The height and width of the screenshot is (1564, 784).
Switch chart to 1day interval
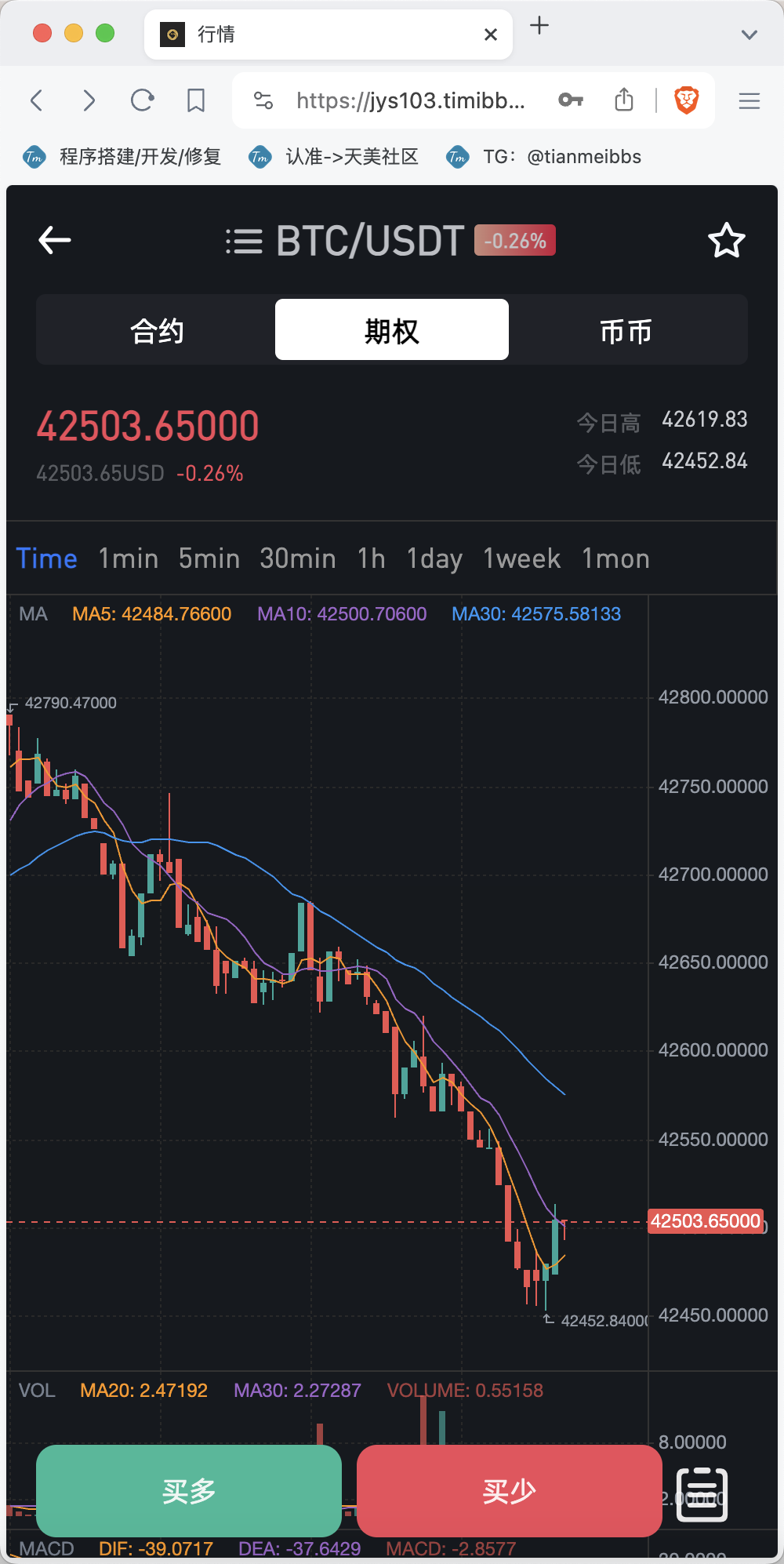(434, 558)
